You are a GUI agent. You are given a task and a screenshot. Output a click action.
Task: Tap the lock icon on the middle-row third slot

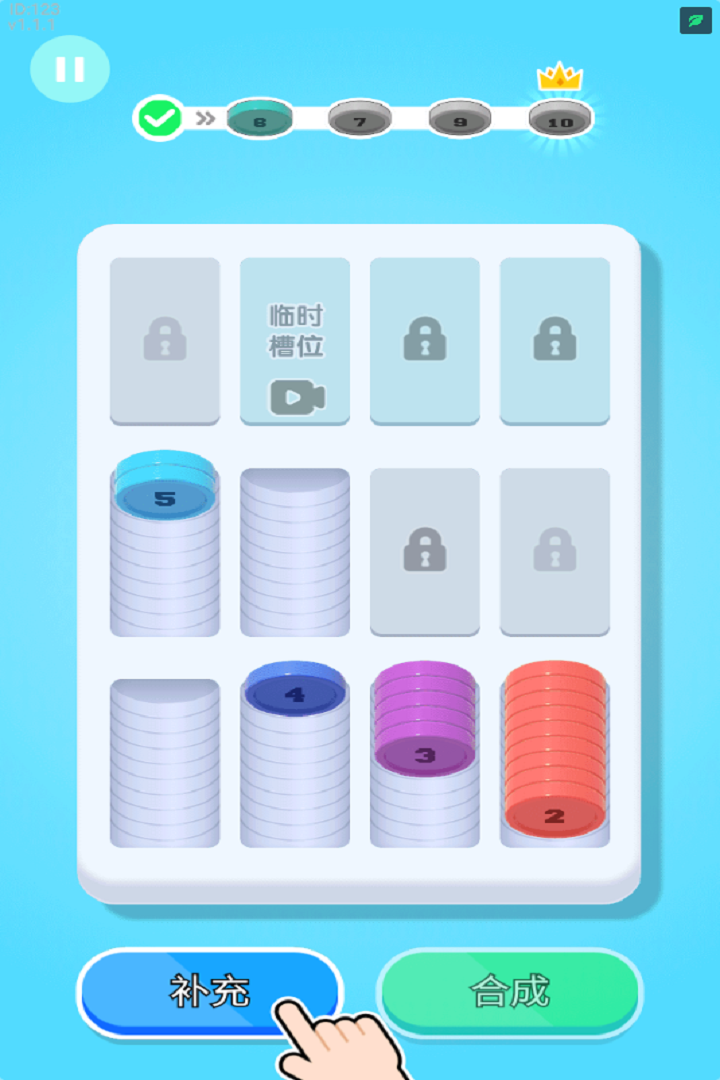pyautogui.click(x=424, y=551)
